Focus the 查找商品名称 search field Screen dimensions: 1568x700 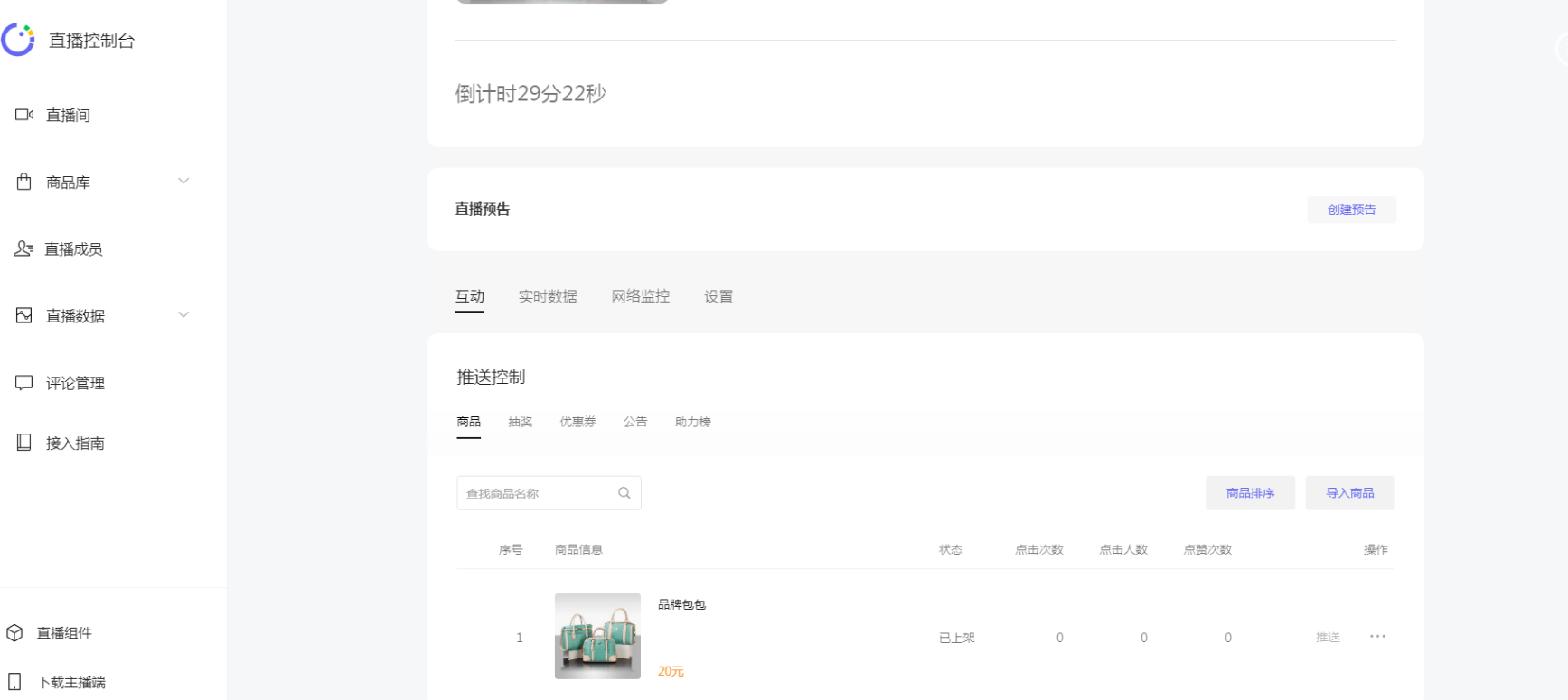[x=538, y=493]
